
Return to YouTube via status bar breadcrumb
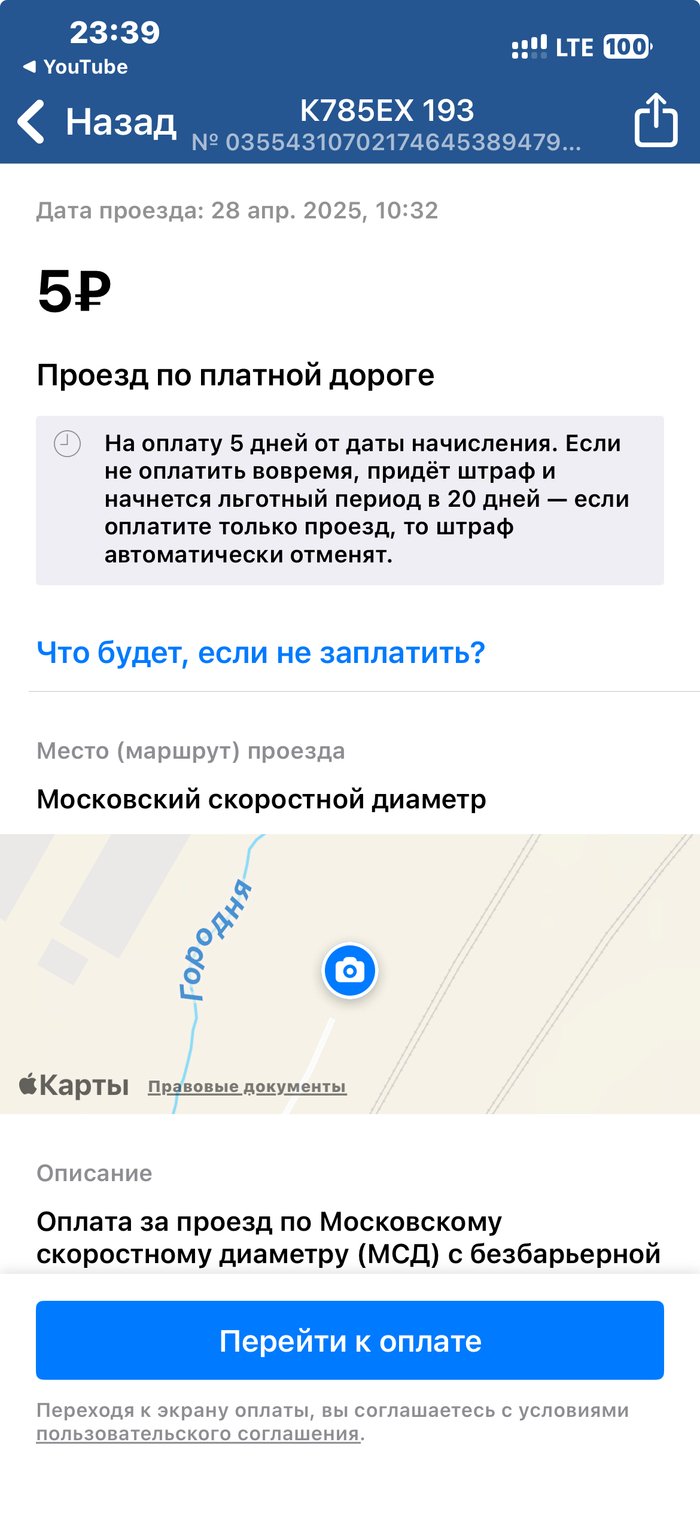(75, 67)
